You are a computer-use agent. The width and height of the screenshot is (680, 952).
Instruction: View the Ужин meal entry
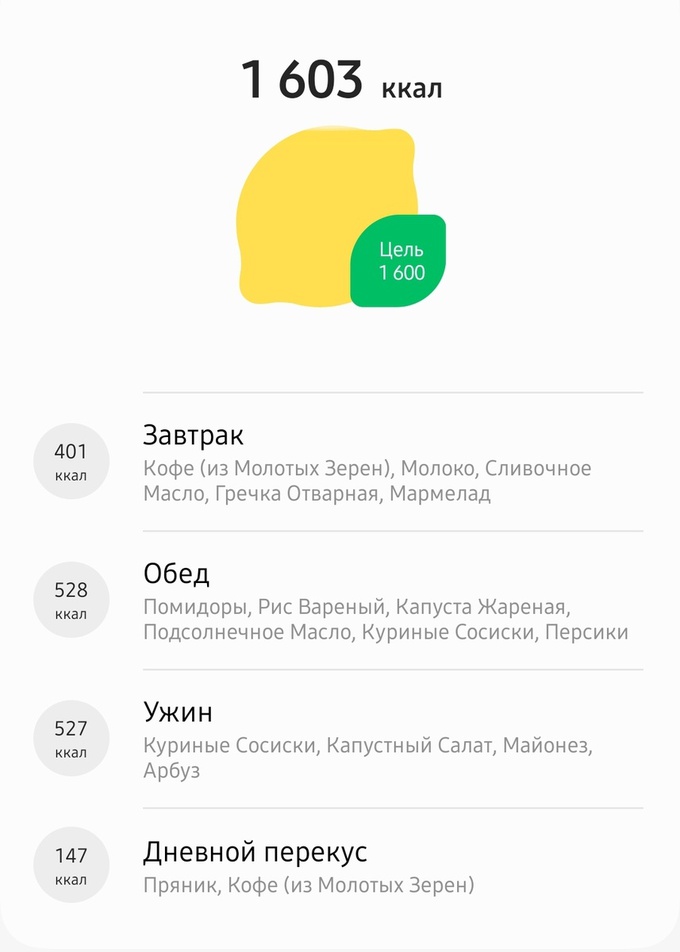point(340,740)
